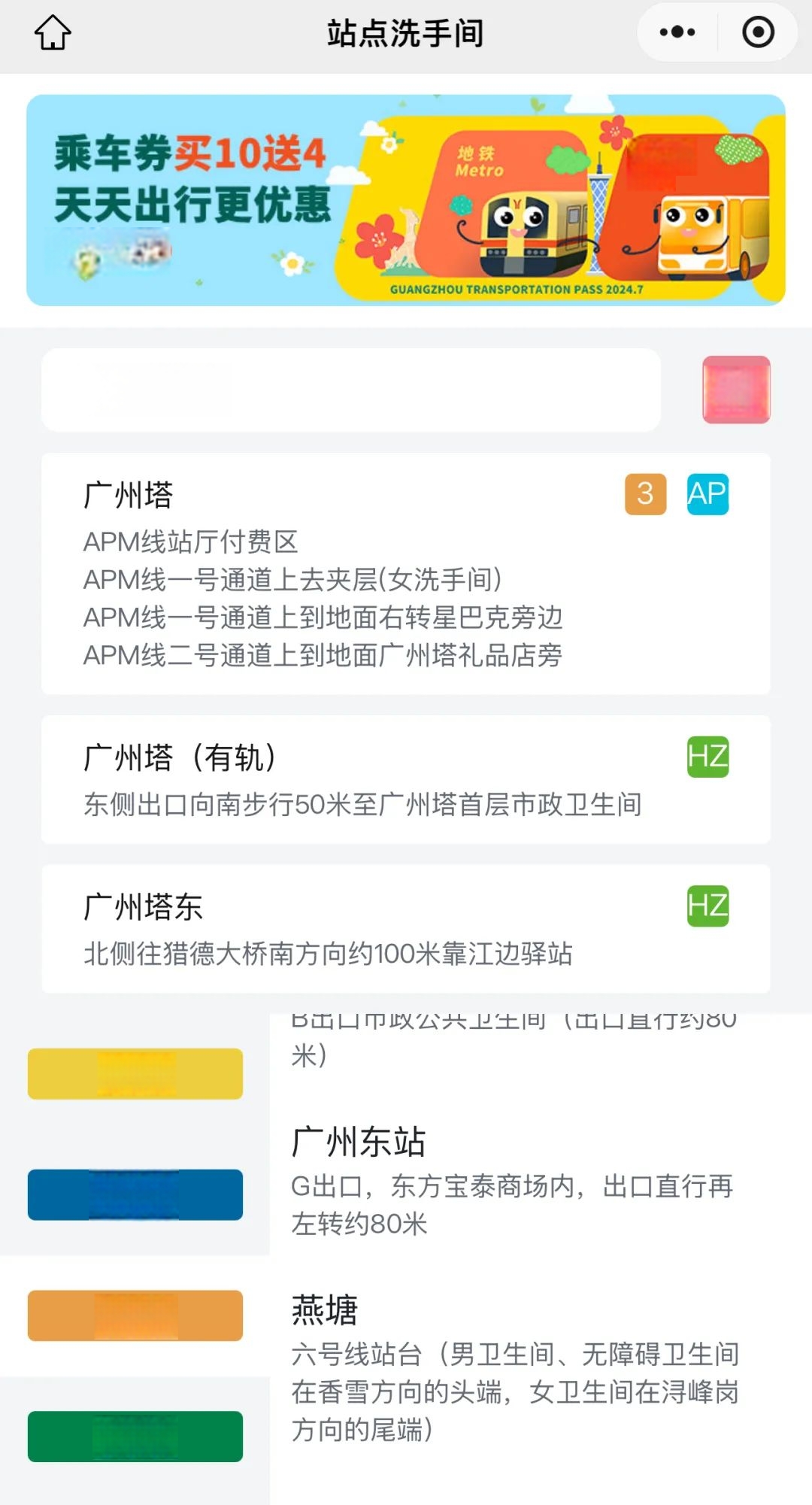Close the mini program via circle icon
Viewport: 812px width, 1505px height.
pyautogui.click(x=758, y=32)
